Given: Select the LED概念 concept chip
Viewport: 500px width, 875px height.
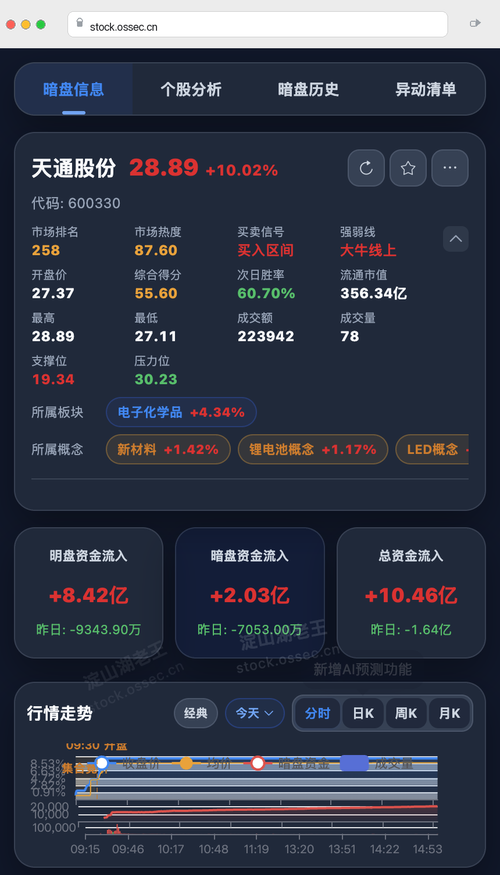Looking at the screenshot, I should point(432,449).
